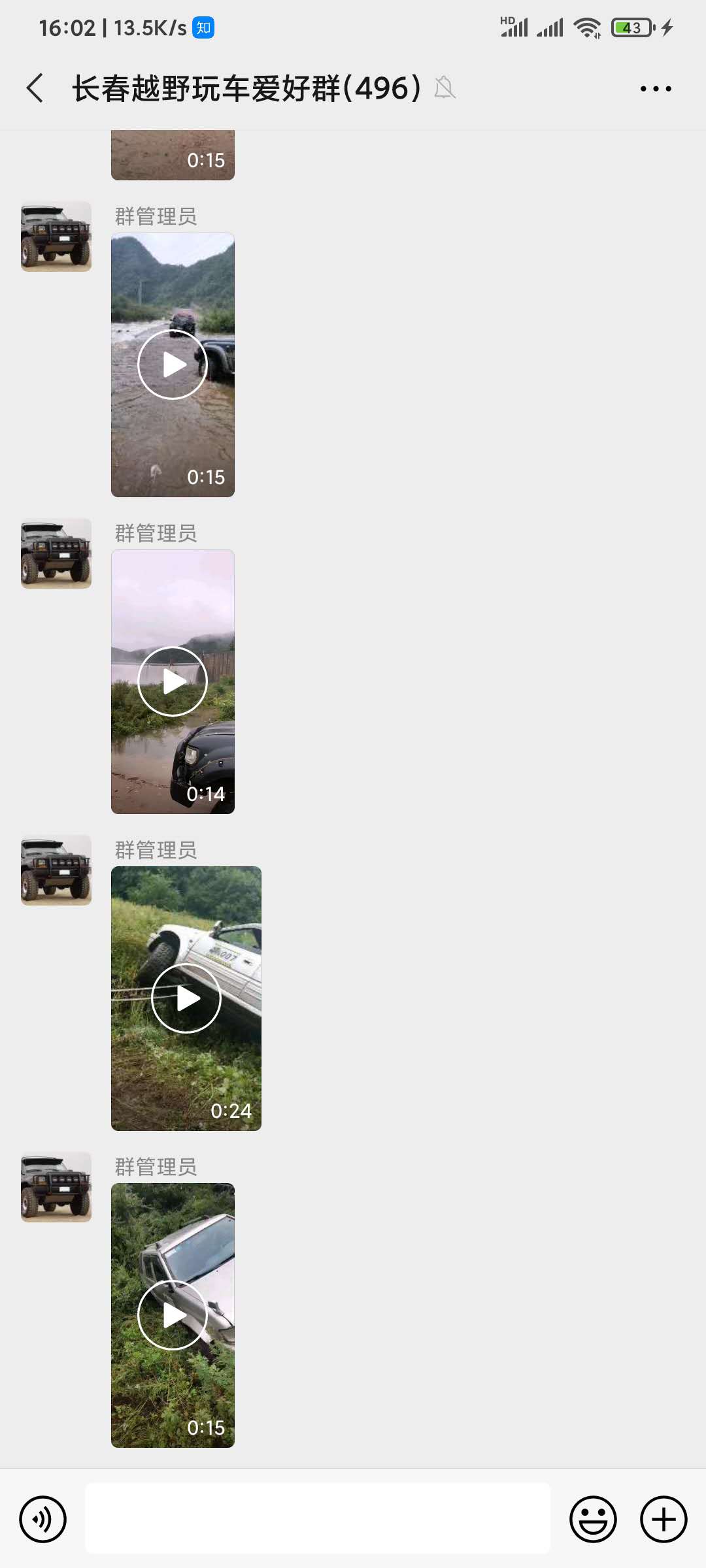Screen dimensions: 706x1568
Task: Open the plus attachment menu
Action: tap(664, 1519)
